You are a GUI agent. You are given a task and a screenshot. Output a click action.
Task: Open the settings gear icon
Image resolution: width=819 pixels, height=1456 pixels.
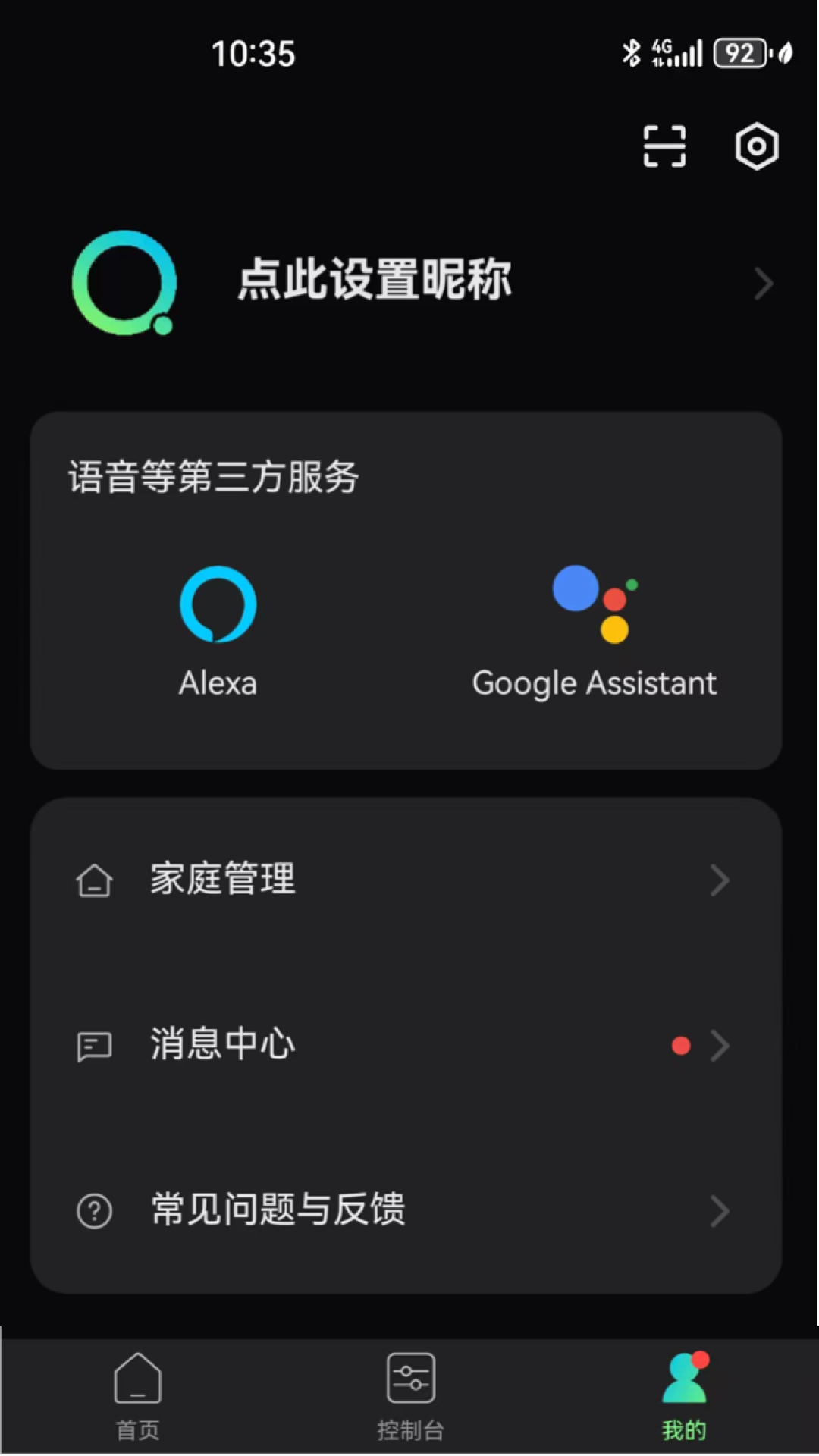pos(756,146)
